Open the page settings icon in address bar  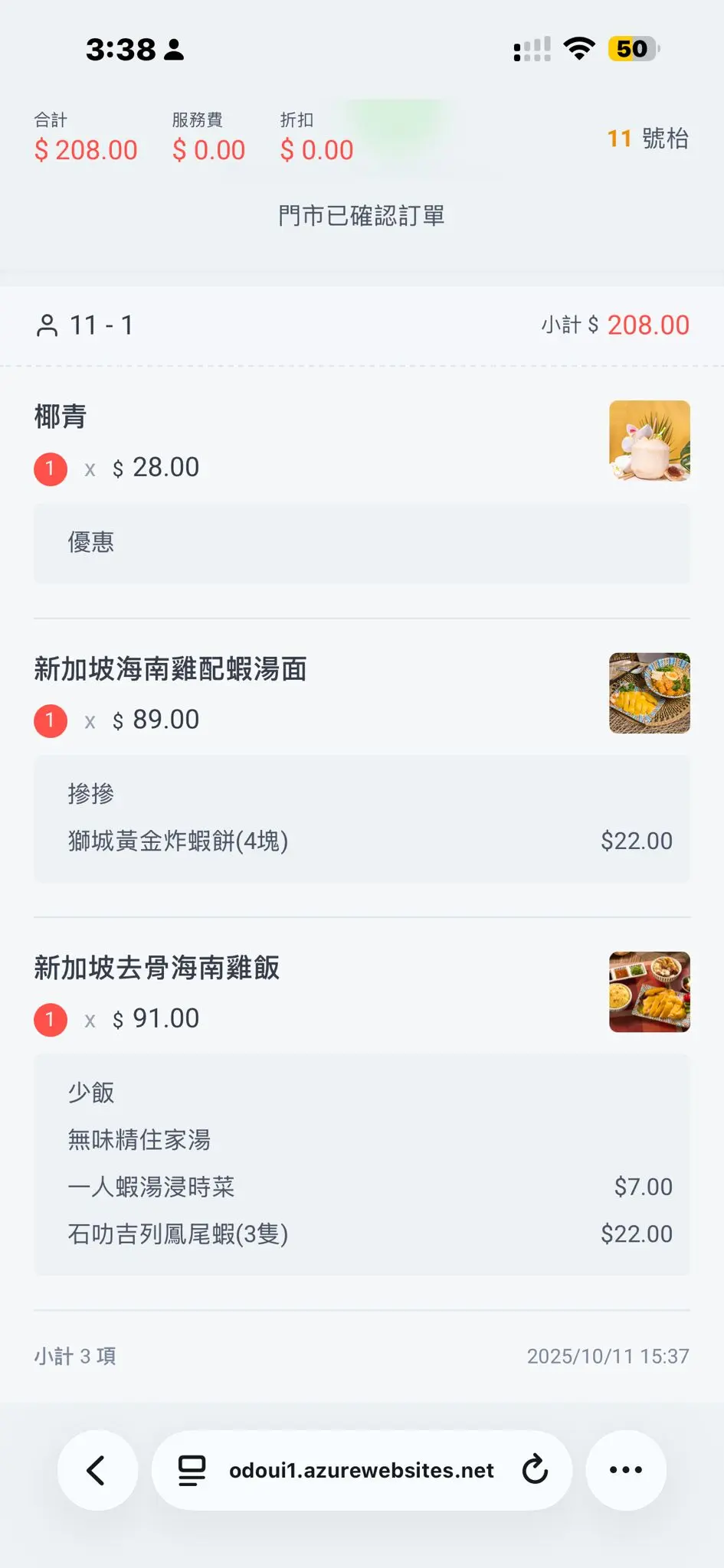pos(192,1470)
